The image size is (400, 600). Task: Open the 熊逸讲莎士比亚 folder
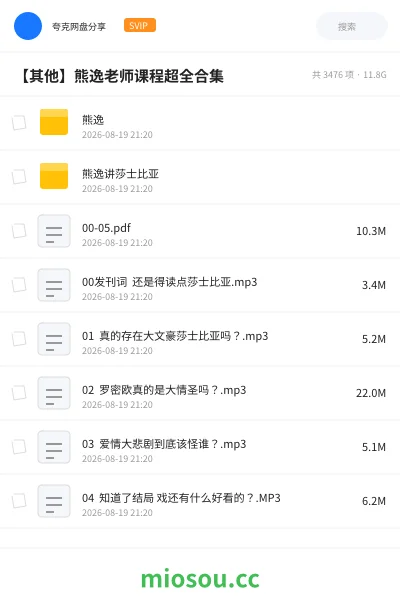[x=200, y=177]
